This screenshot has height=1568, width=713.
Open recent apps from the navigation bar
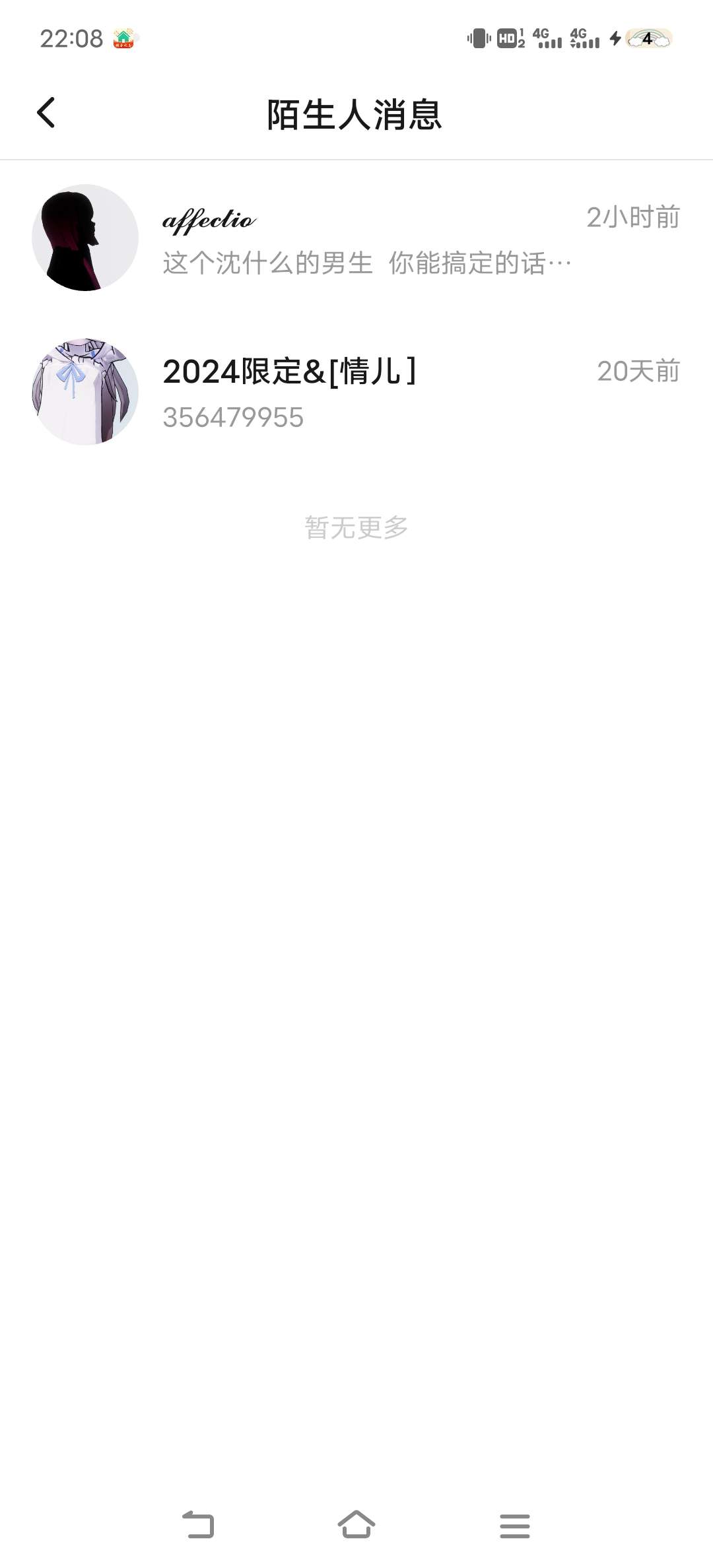coord(515,1526)
